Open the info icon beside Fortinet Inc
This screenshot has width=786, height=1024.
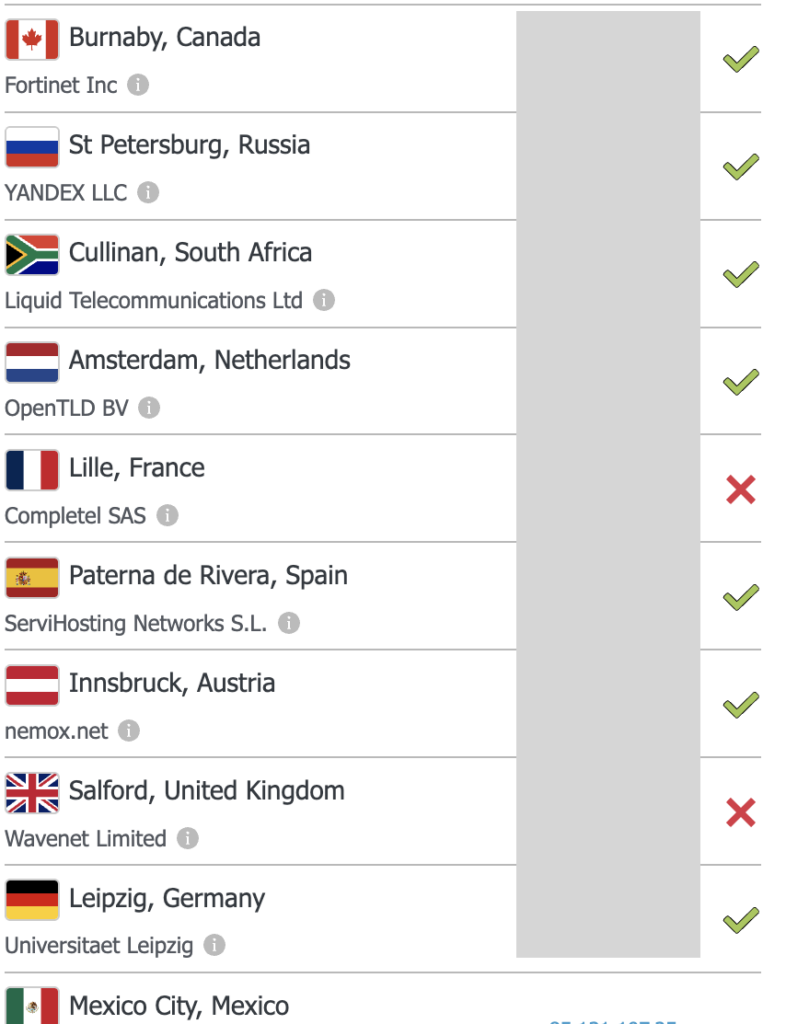(x=139, y=85)
